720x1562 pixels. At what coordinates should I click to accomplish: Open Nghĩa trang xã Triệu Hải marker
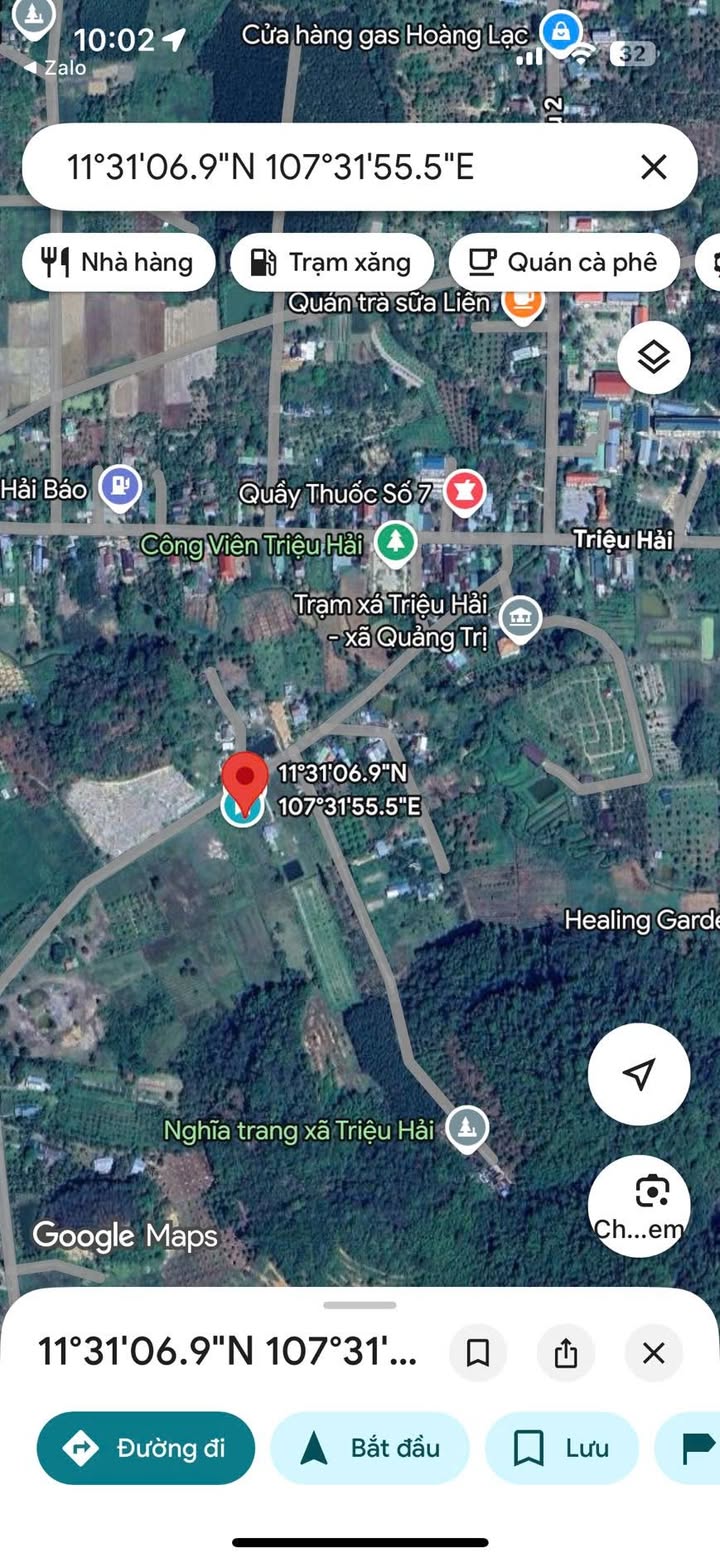coord(465,1128)
